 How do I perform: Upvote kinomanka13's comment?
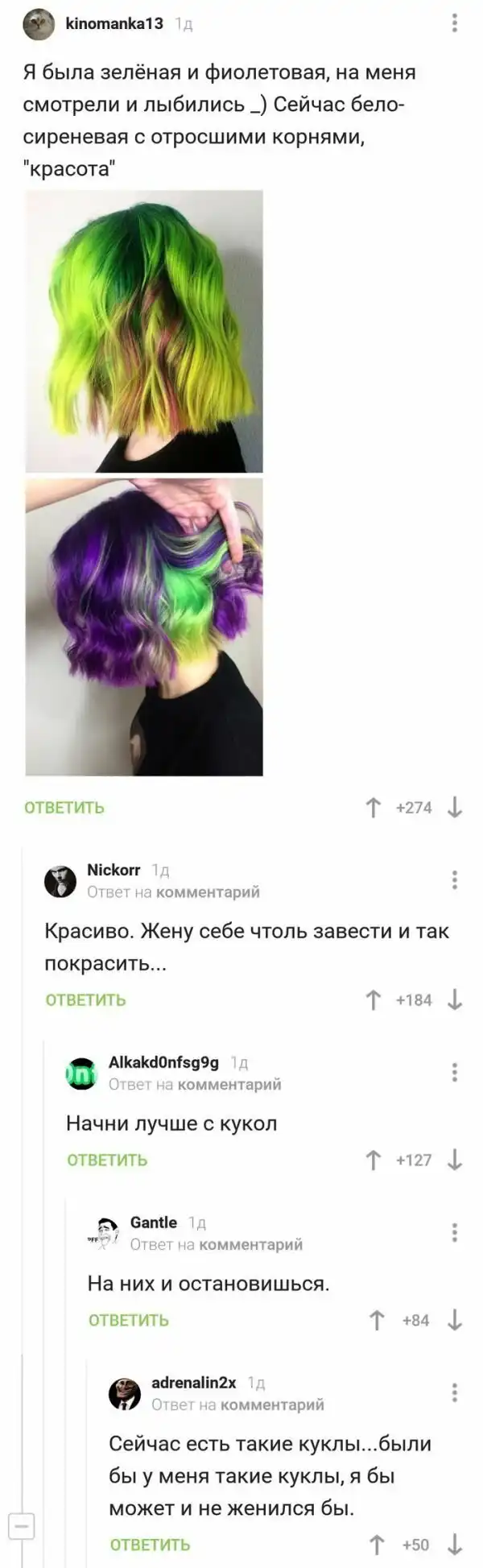pos(373,808)
